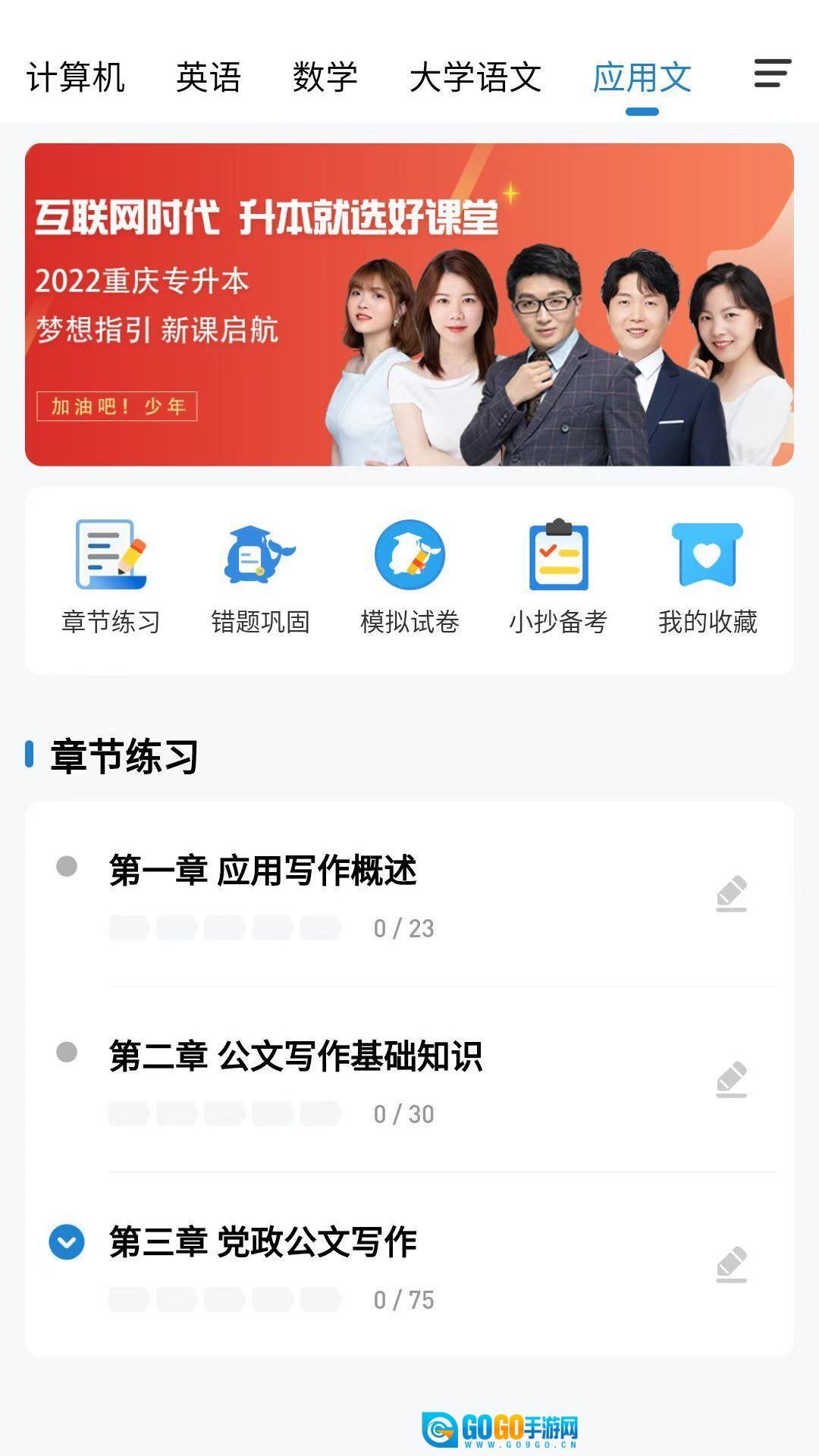819x1456 pixels.
Task: View 我的收藏 favorites
Action: tap(708, 578)
